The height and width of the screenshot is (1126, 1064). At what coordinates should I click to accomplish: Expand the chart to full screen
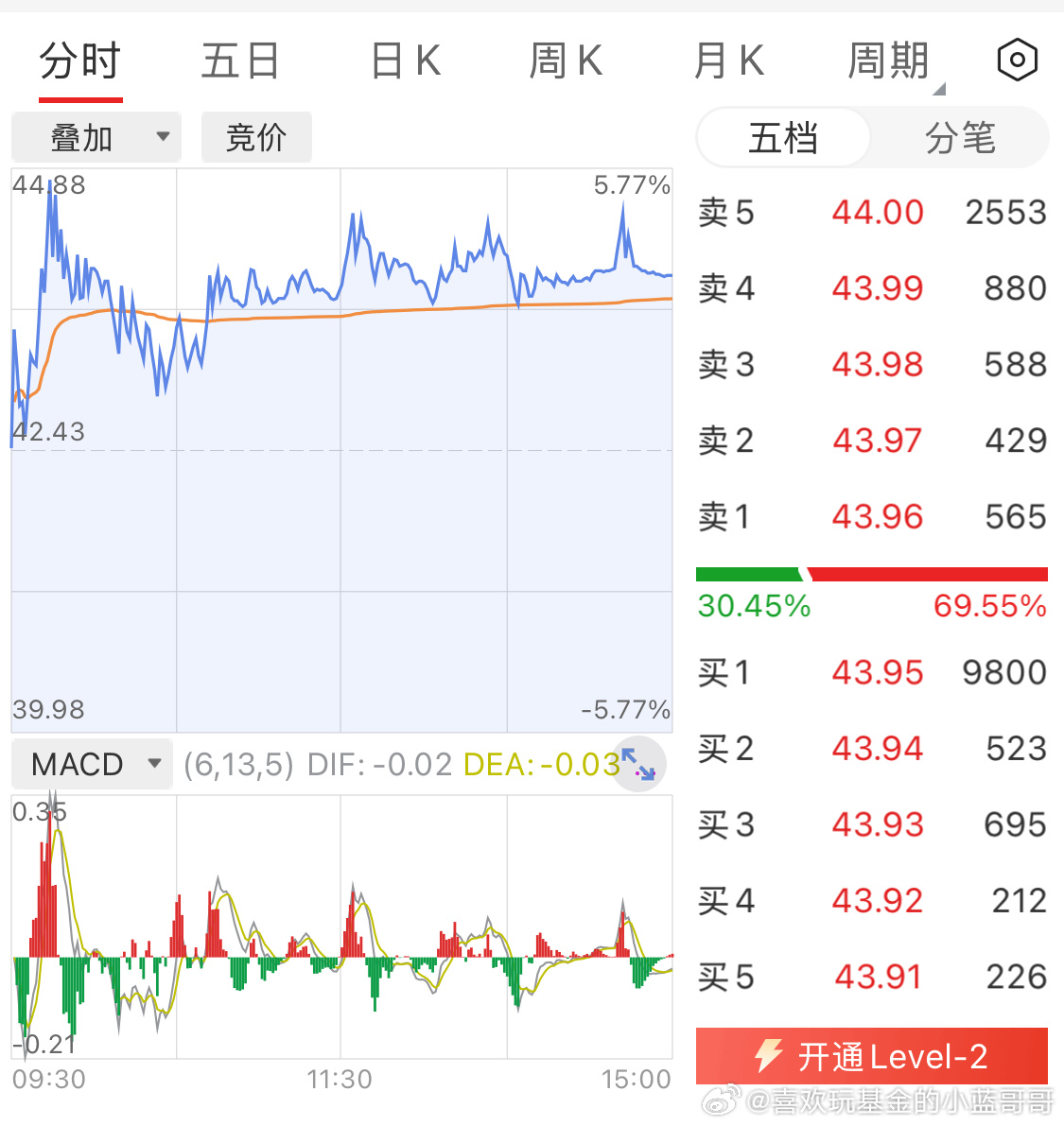[638, 764]
